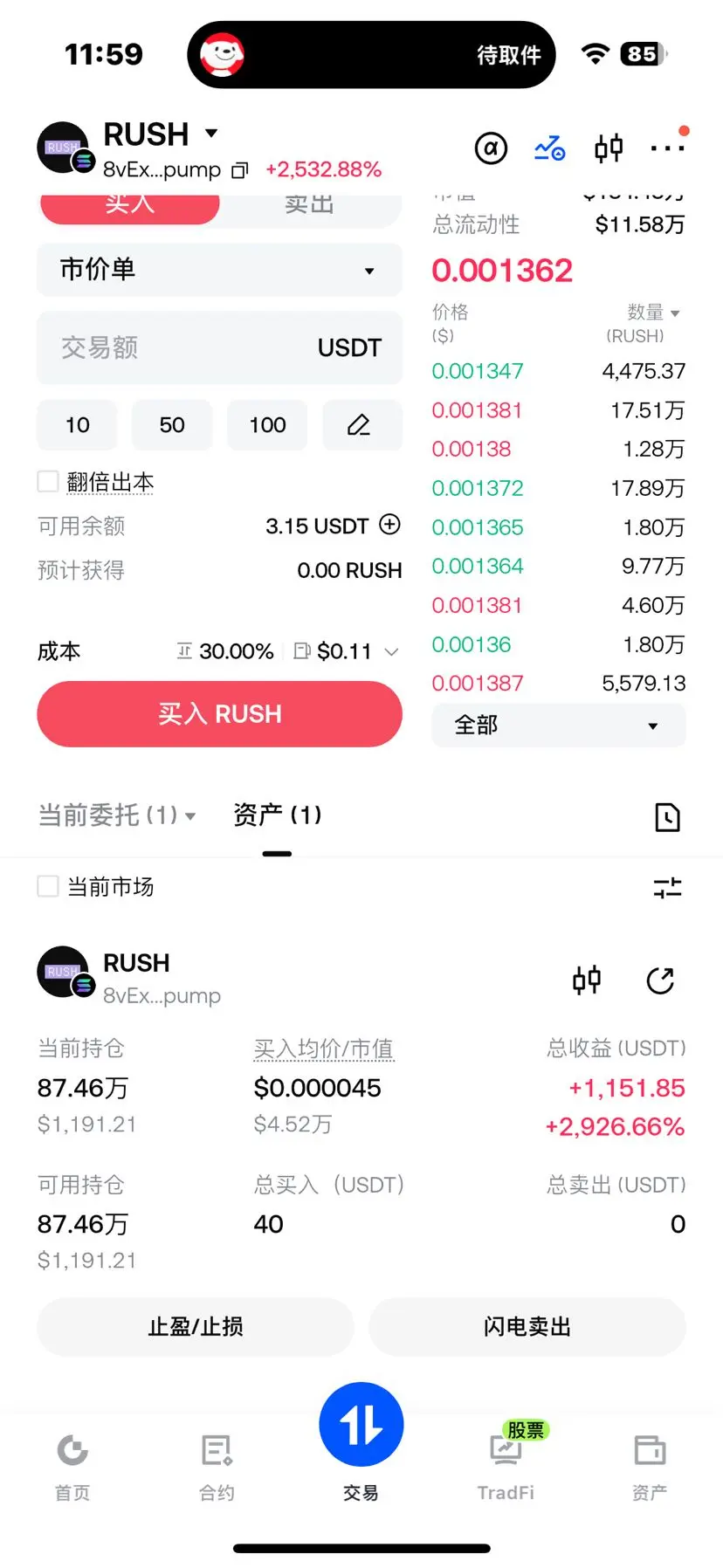Select the 100 USDT quick amount
The height and width of the screenshot is (1568, 723).
pos(267,425)
